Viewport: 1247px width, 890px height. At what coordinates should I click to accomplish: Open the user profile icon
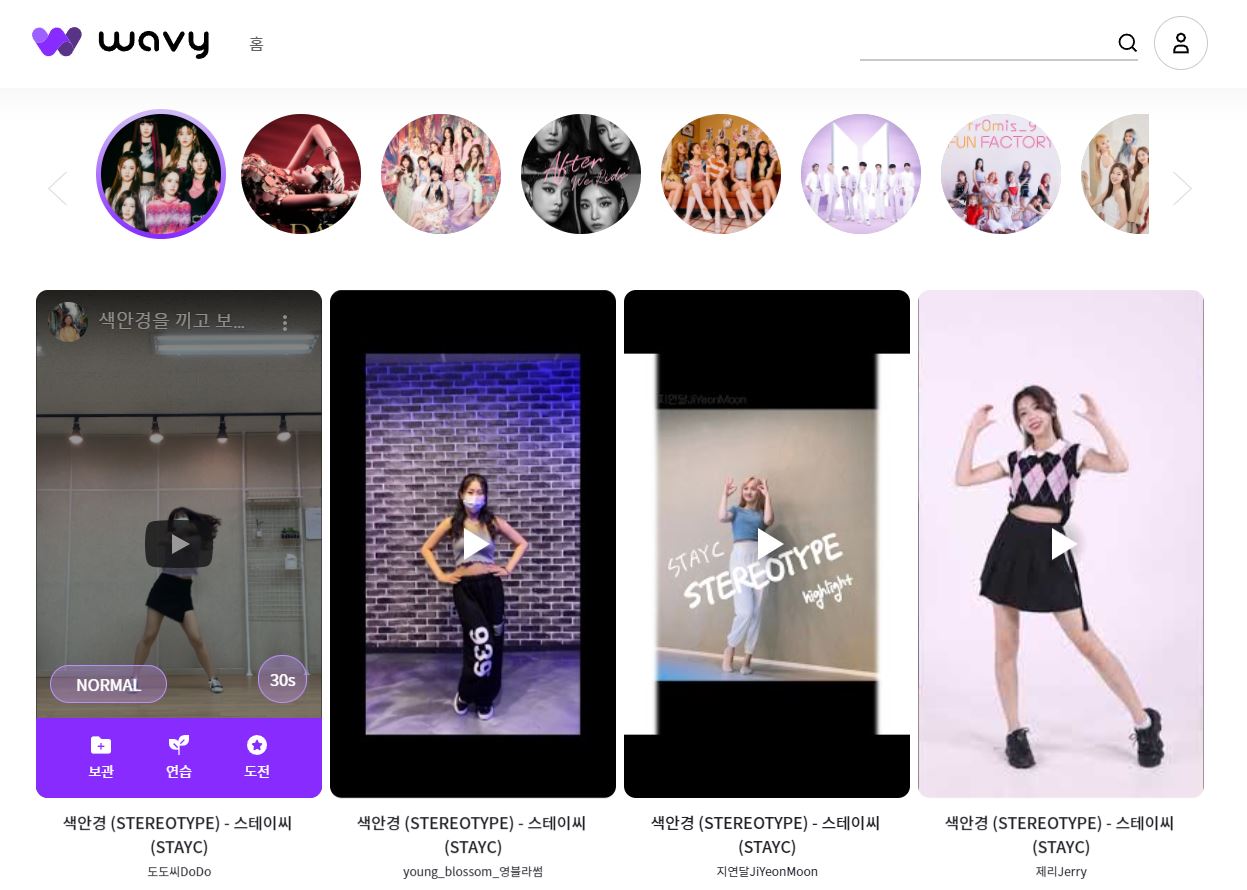click(1180, 43)
